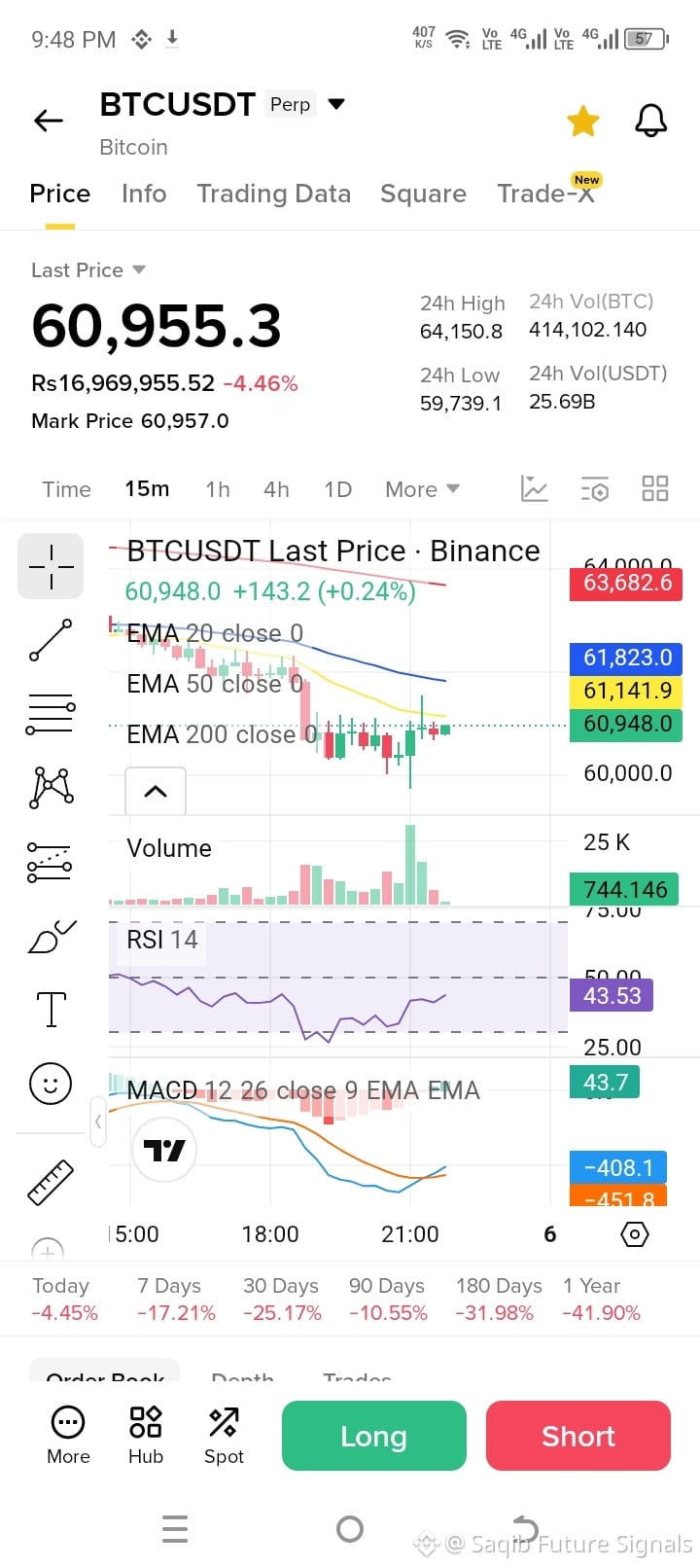Open the Trade-X tab
Screen dimensions: 700x1568
tap(545, 194)
